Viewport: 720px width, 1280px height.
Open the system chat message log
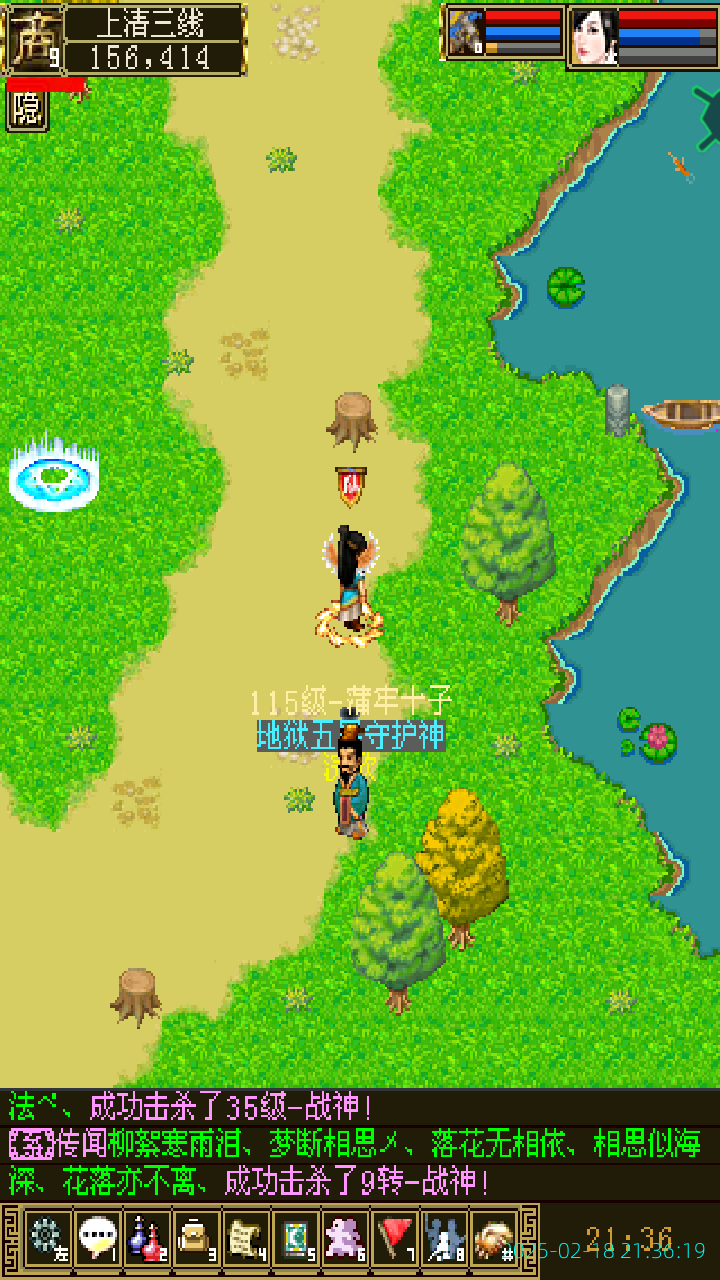pos(360,1145)
